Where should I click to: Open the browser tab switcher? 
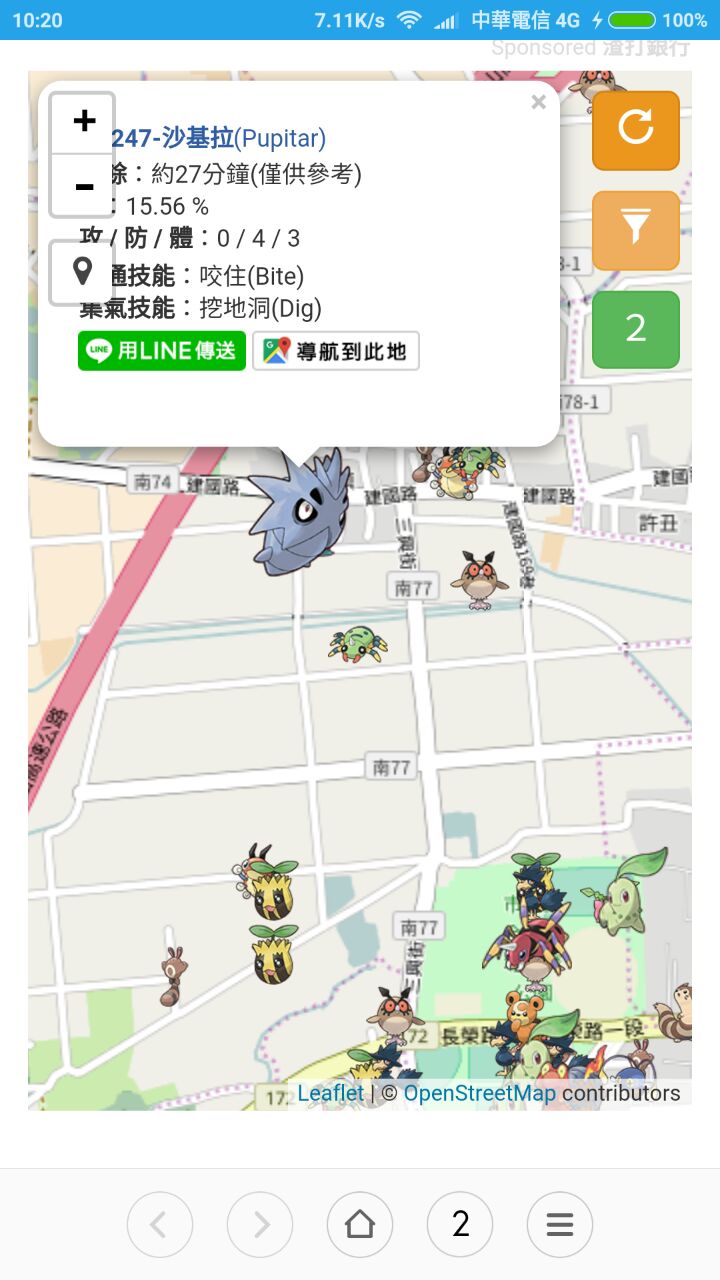(460, 1224)
